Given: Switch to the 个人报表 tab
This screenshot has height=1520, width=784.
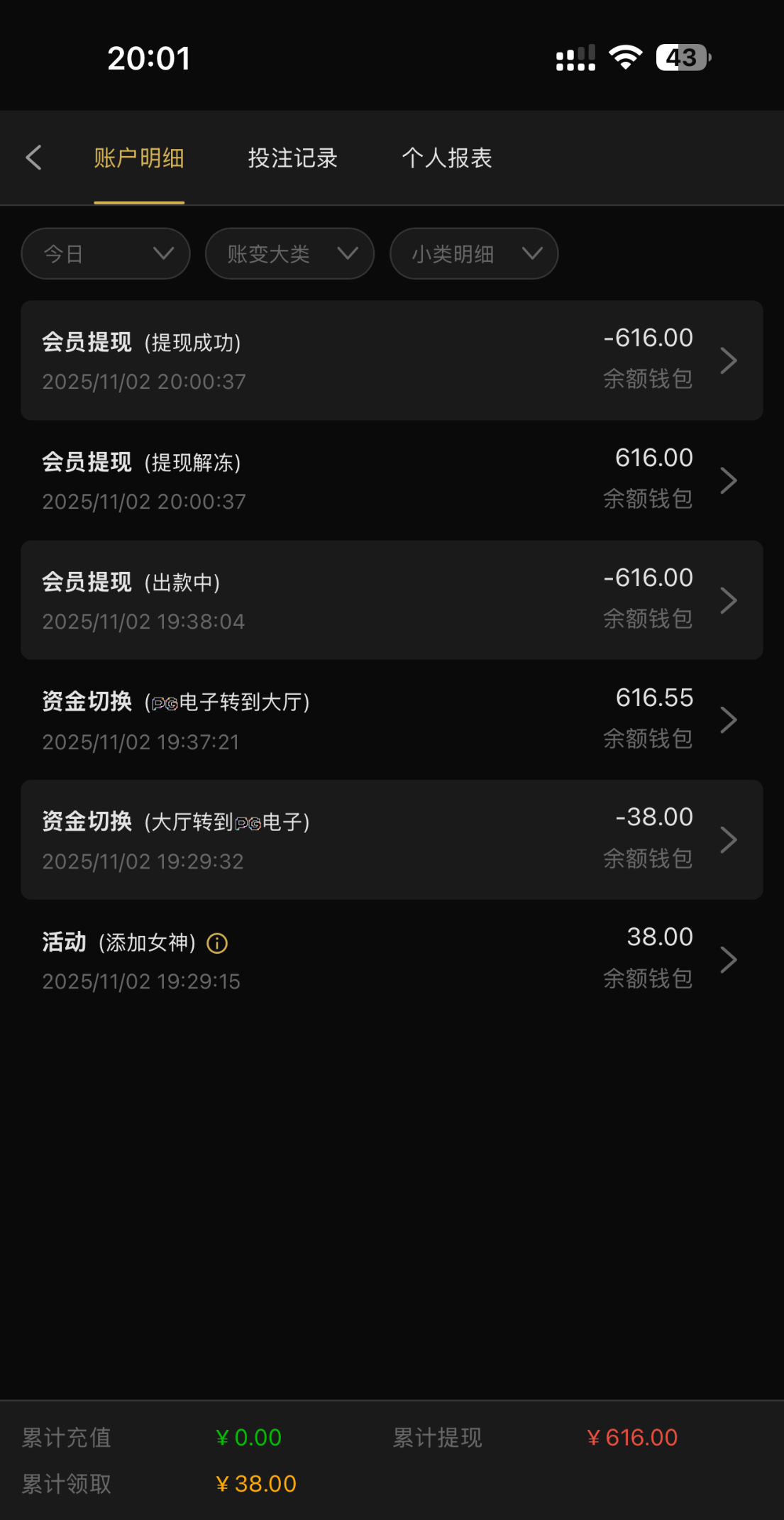Looking at the screenshot, I should [x=447, y=158].
